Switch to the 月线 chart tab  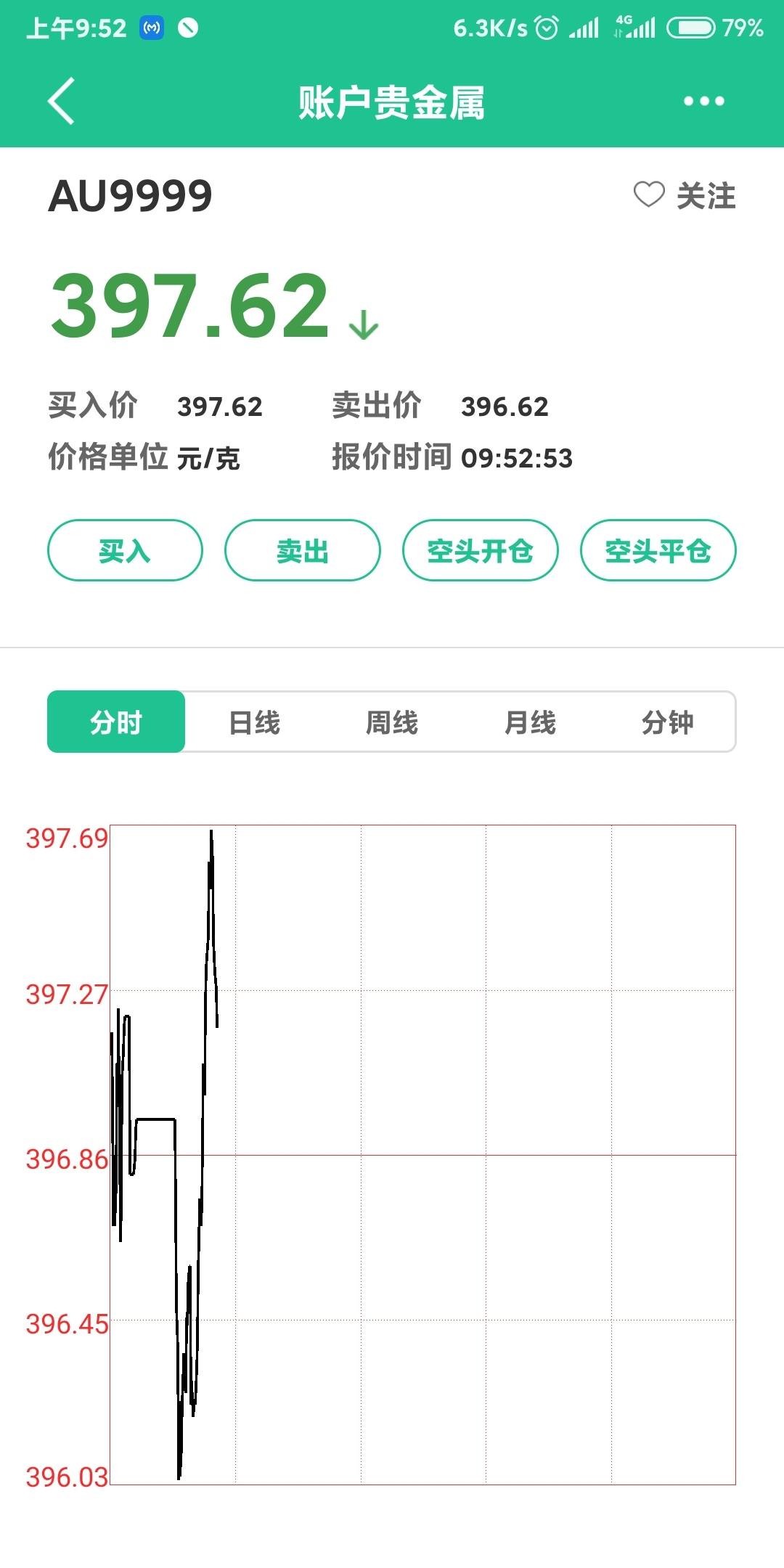tap(530, 722)
